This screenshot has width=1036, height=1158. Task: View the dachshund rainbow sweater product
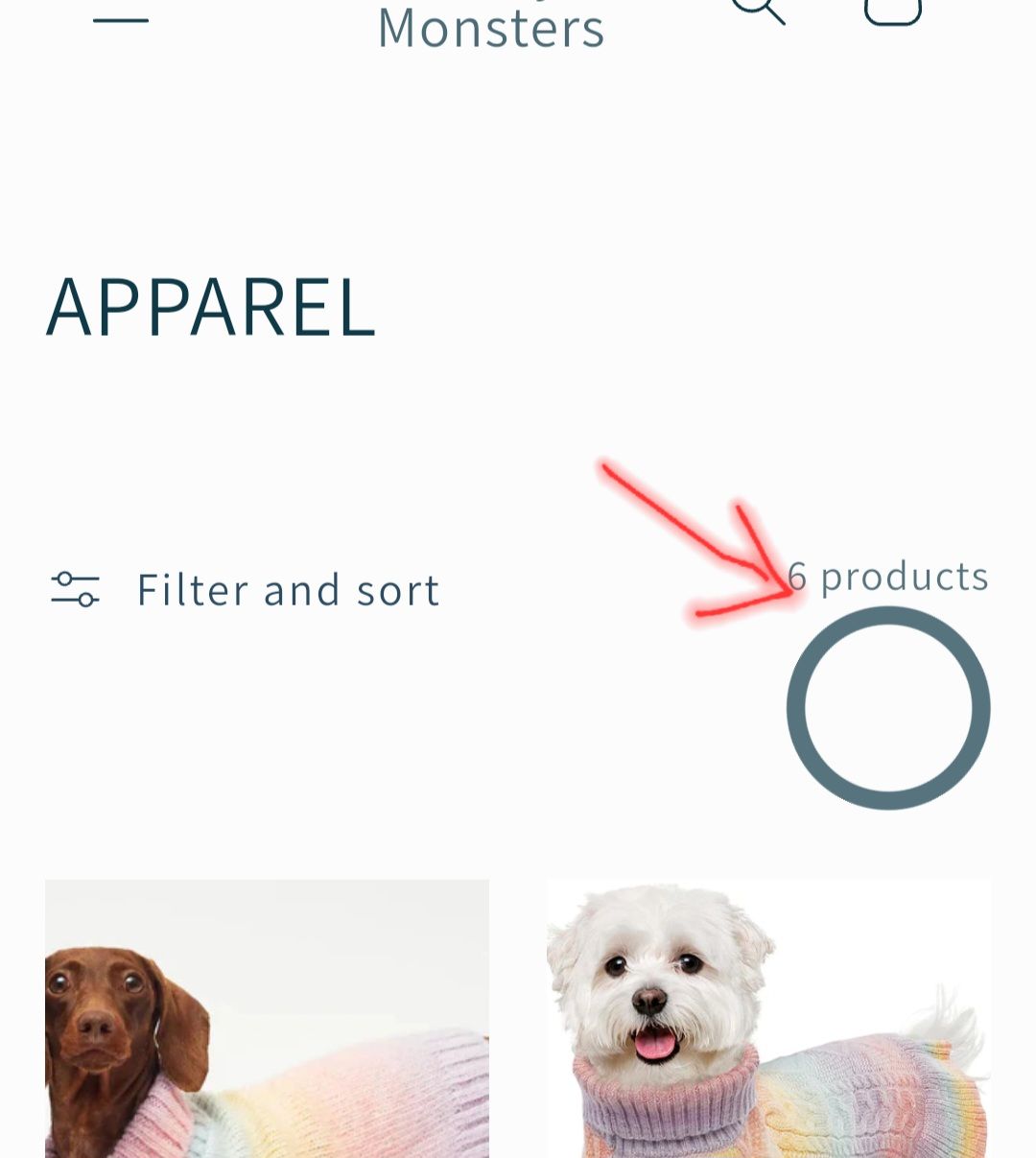pyautogui.click(x=267, y=1018)
